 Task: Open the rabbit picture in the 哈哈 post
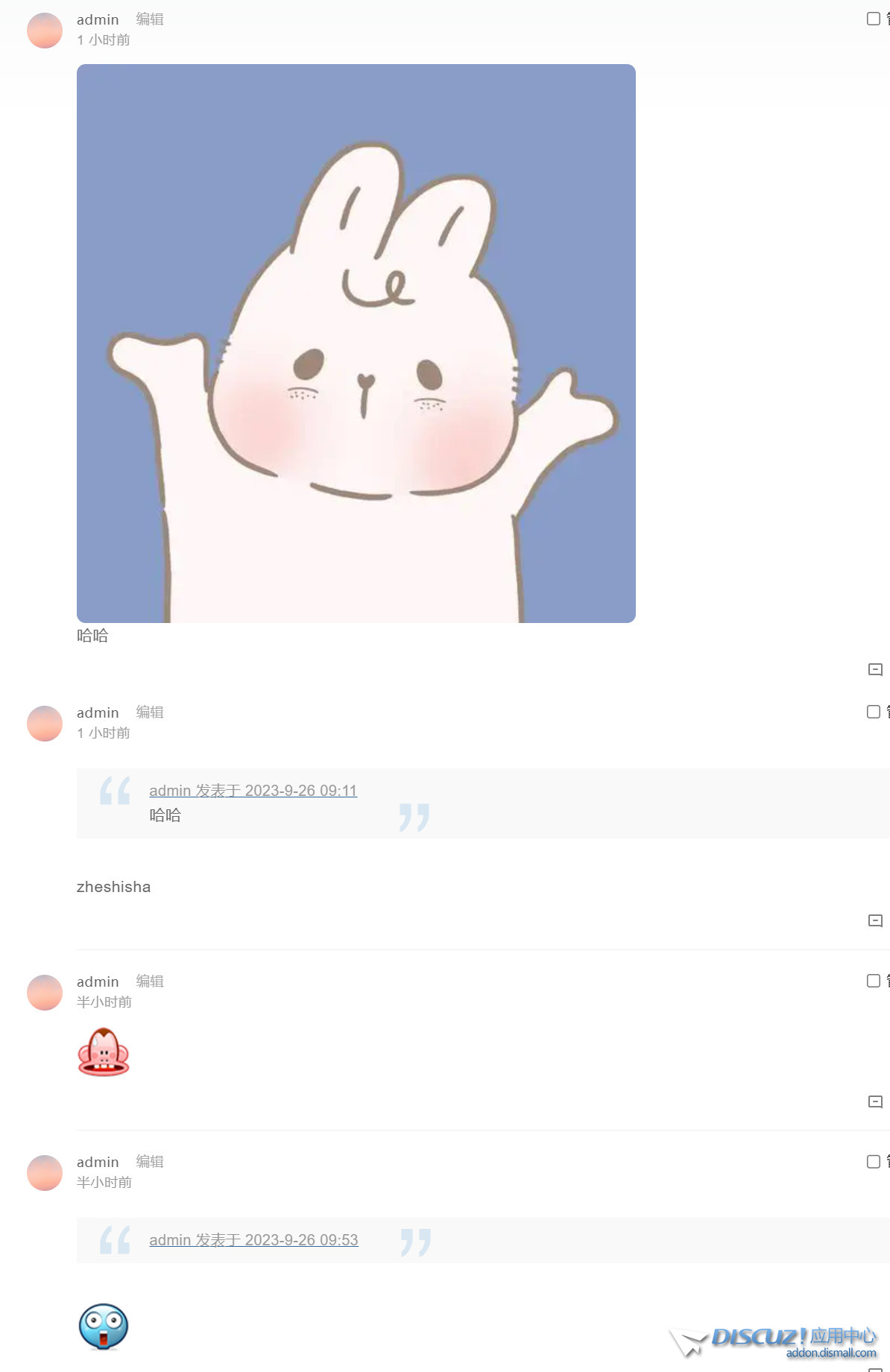(356, 343)
